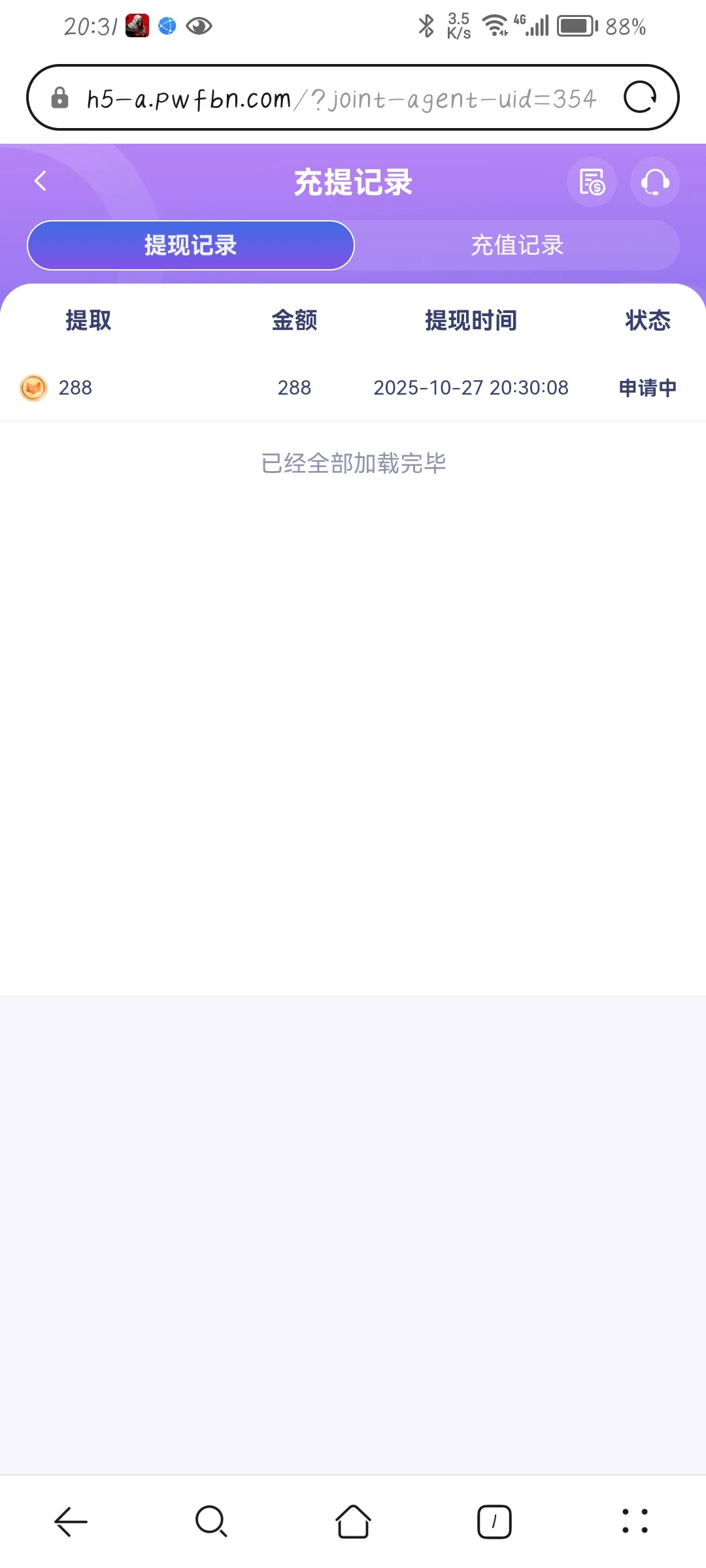706x1568 pixels.
Task: Open the billing record icon beside the headset
Action: point(590,182)
